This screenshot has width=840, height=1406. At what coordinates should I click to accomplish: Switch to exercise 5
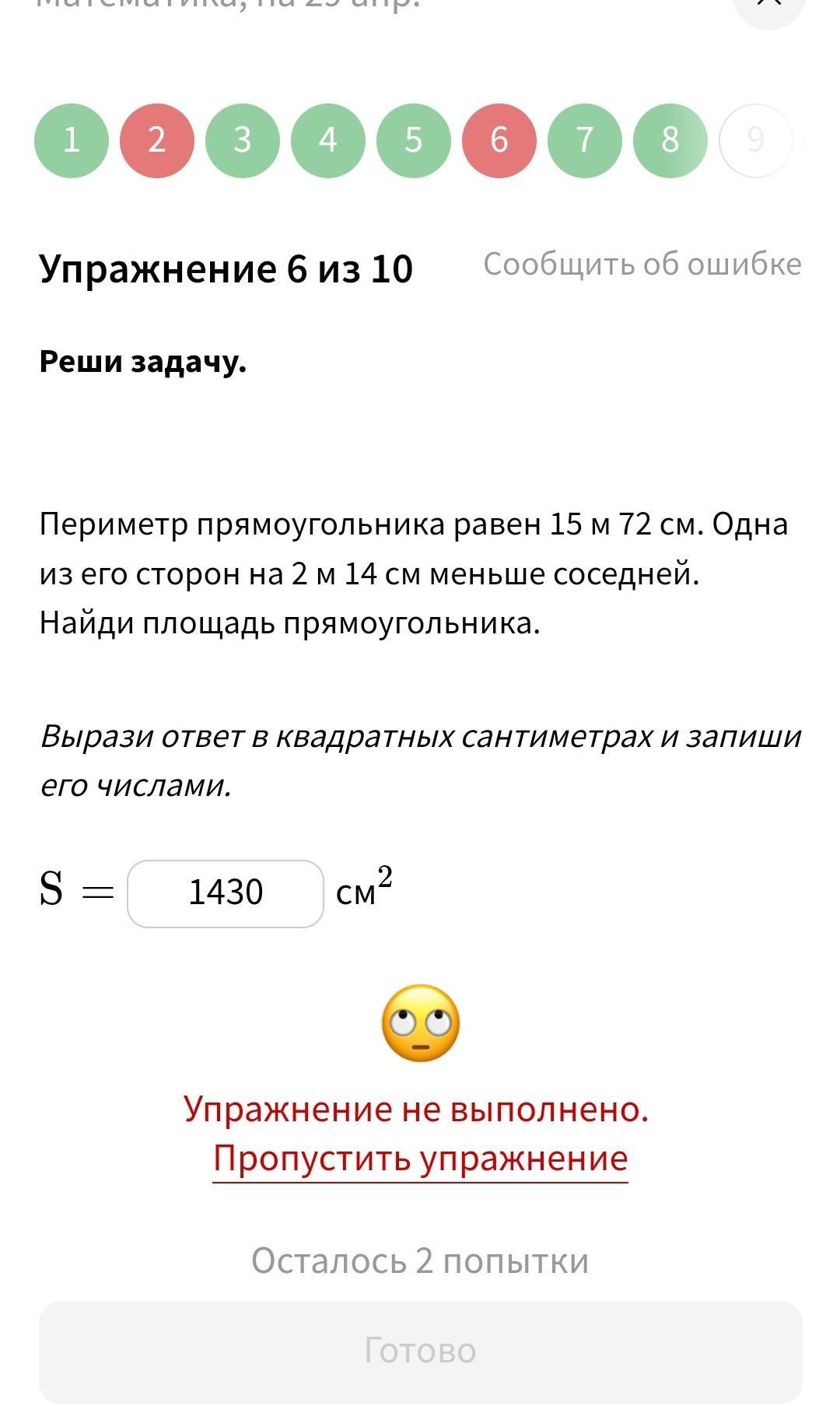point(414,141)
